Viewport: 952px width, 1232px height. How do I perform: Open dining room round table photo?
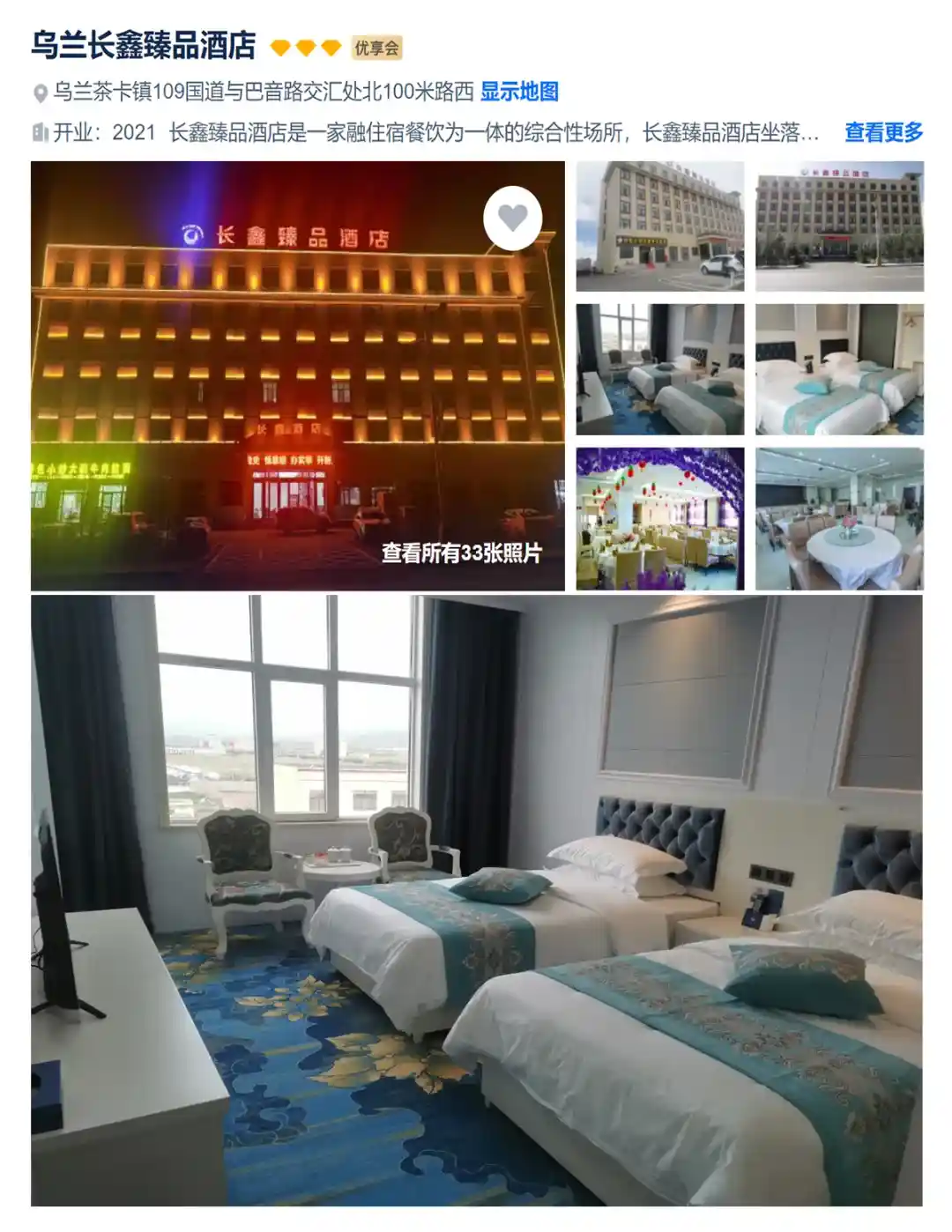click(839, 518)
